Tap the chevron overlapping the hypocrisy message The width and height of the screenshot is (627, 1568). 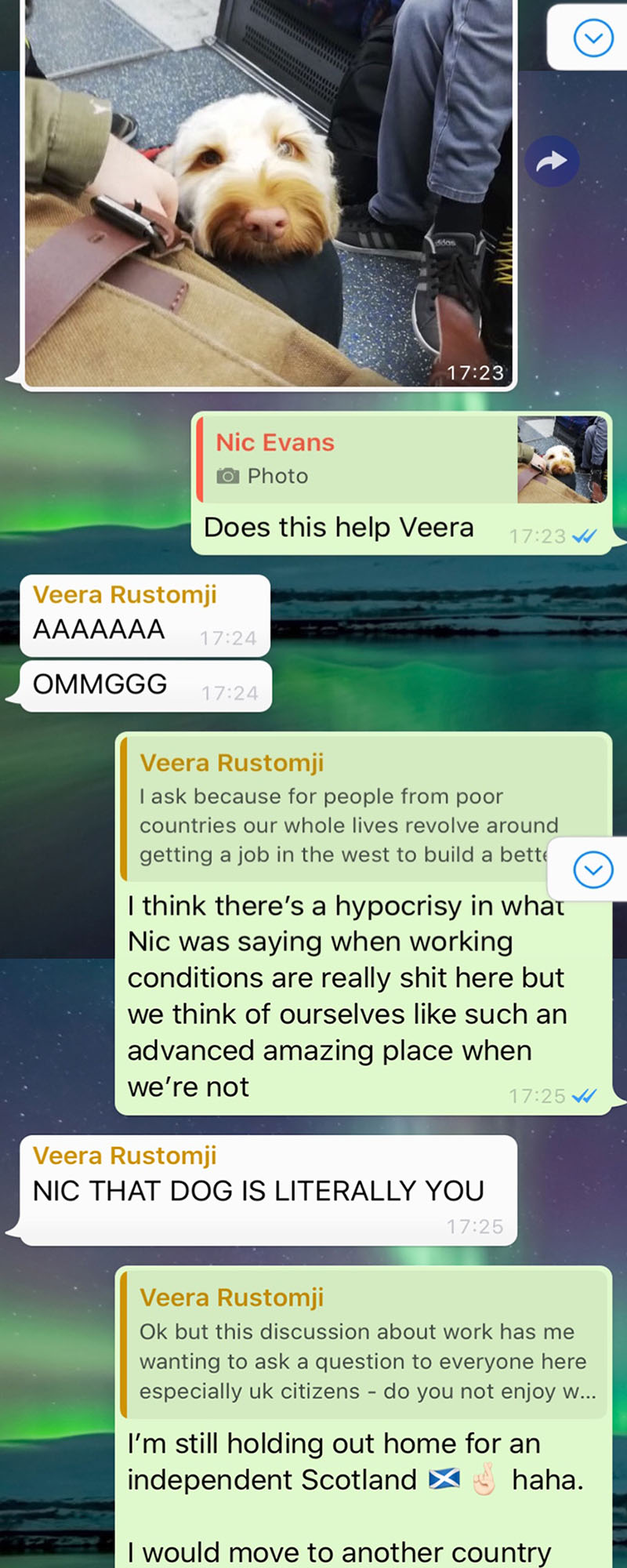593,869
